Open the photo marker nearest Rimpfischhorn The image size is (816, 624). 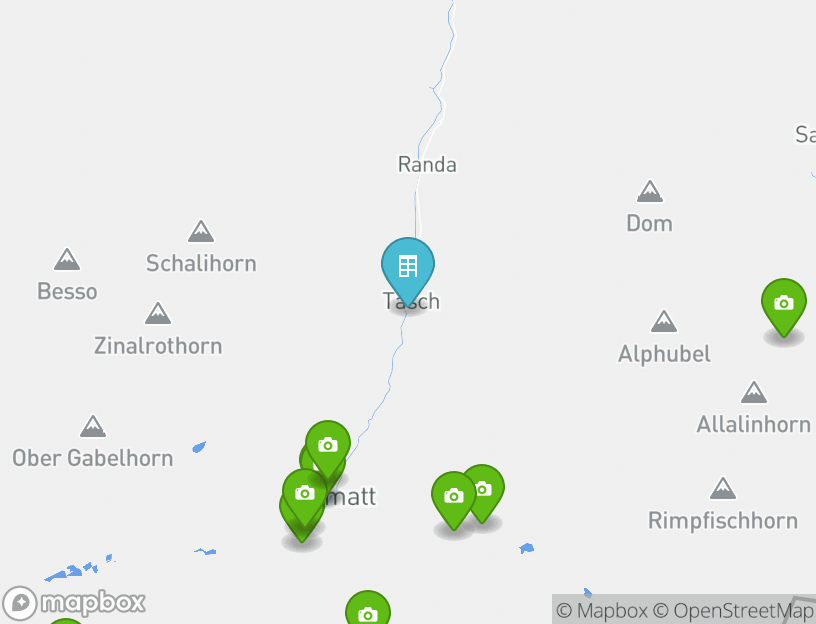pos(483,490)
